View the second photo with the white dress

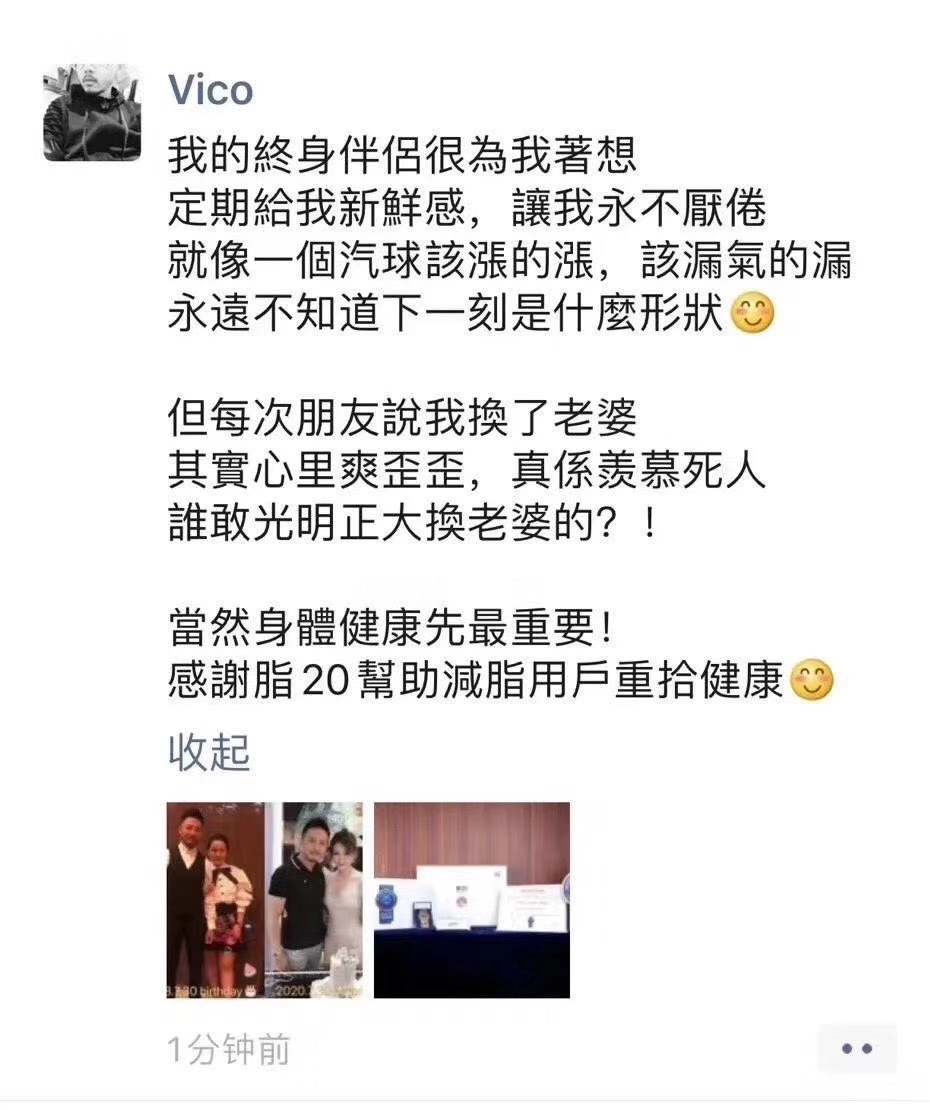pos(316,900)
